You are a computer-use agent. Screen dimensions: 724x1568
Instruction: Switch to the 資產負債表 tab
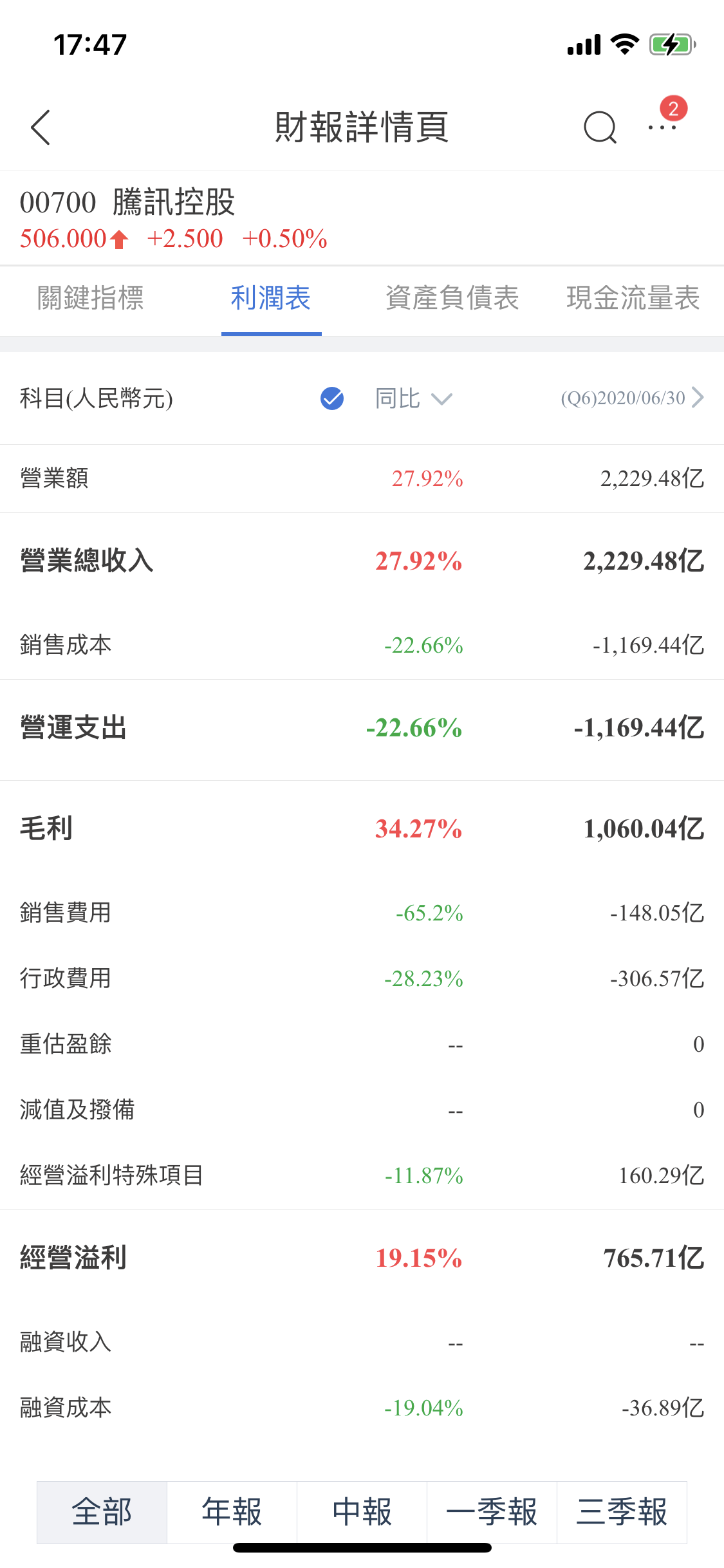pyautogui.click(x=452, y=298)
